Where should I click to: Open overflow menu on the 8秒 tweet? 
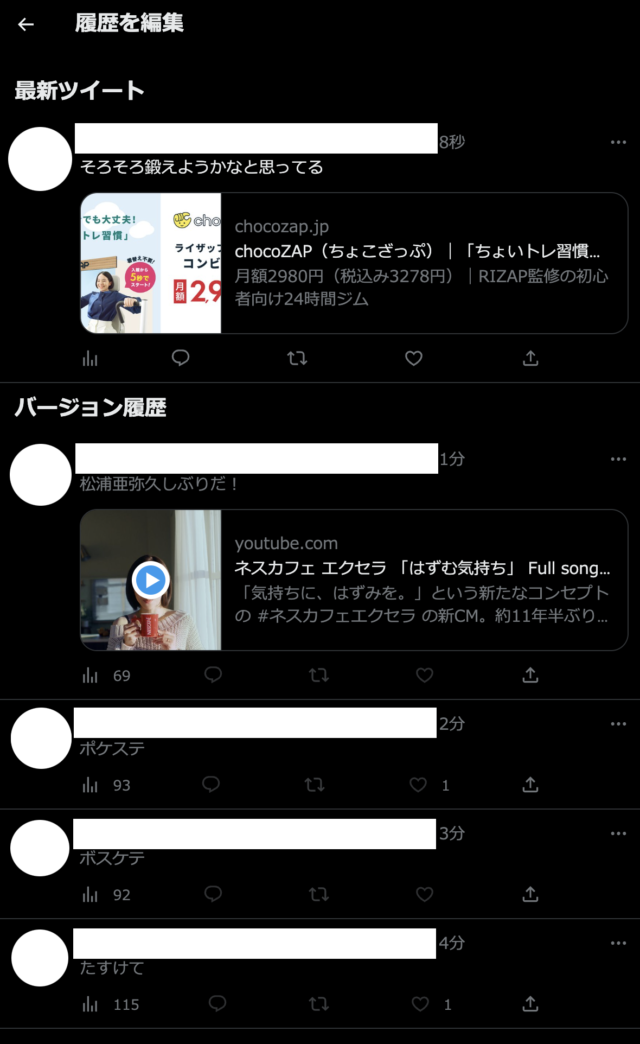tap(618, 142)
